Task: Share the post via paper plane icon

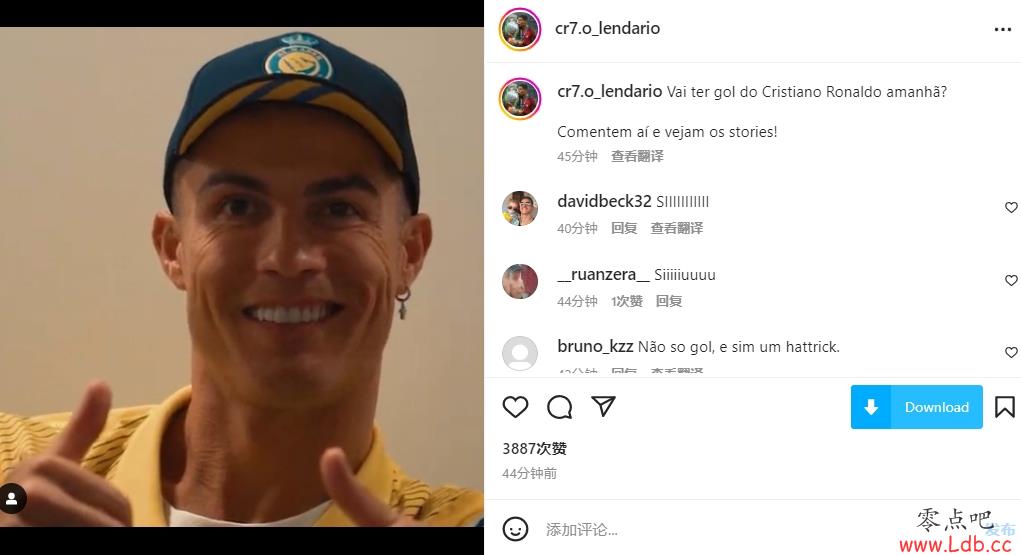Action: pyautogui.click(x=603, y=407)
